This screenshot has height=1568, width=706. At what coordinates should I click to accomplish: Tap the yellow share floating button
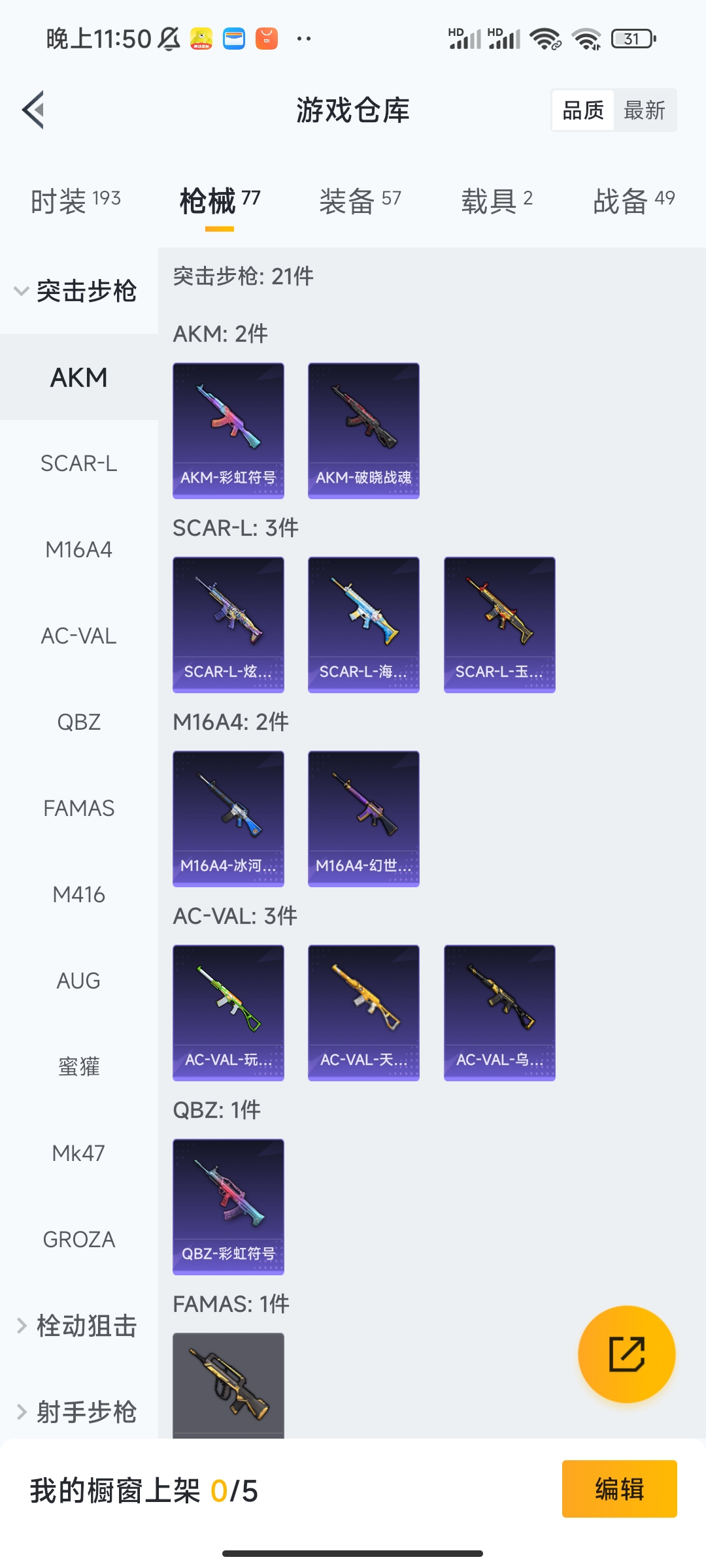(x=626, y=1354)
